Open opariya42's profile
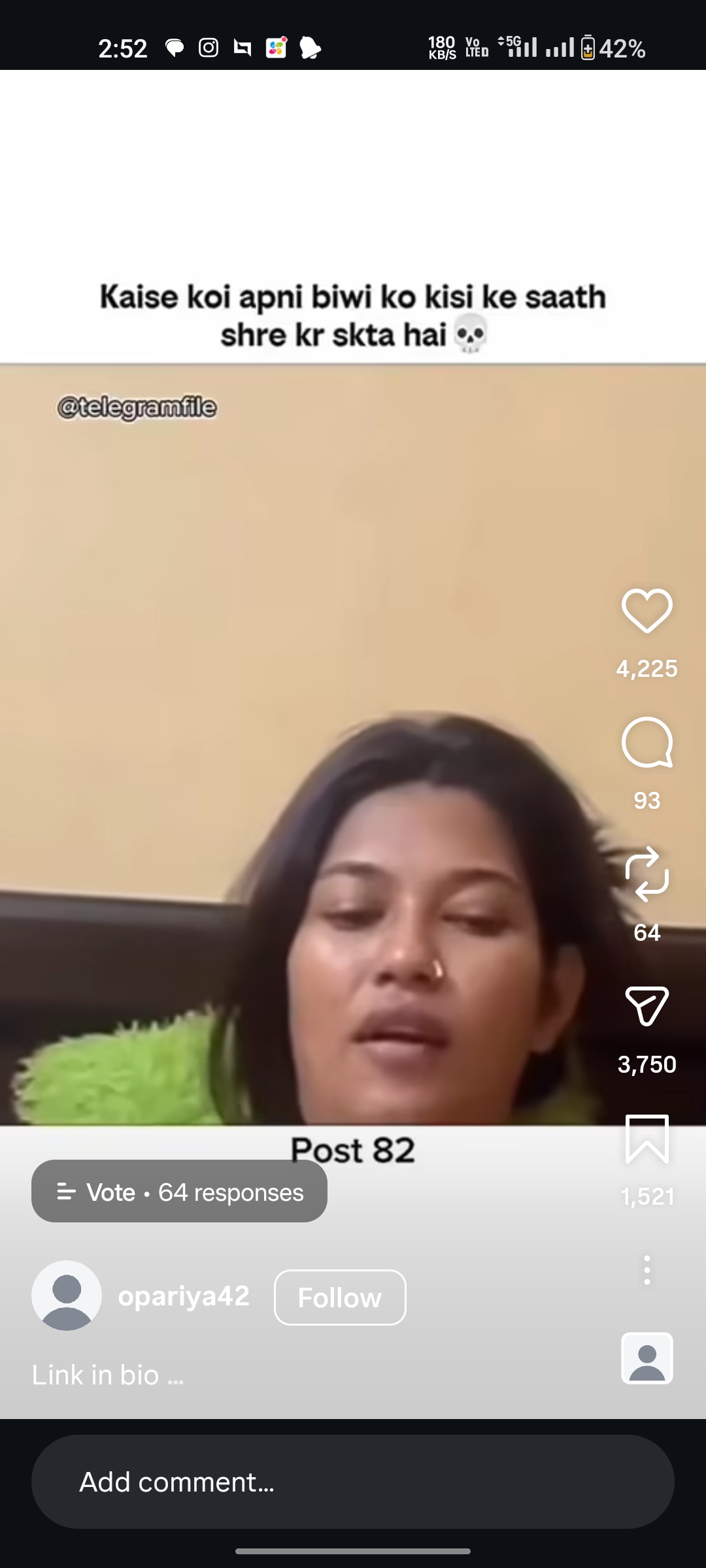The height and width of the screenshot is (1568, 706). pyautogui.click(x=184, y=1296)
